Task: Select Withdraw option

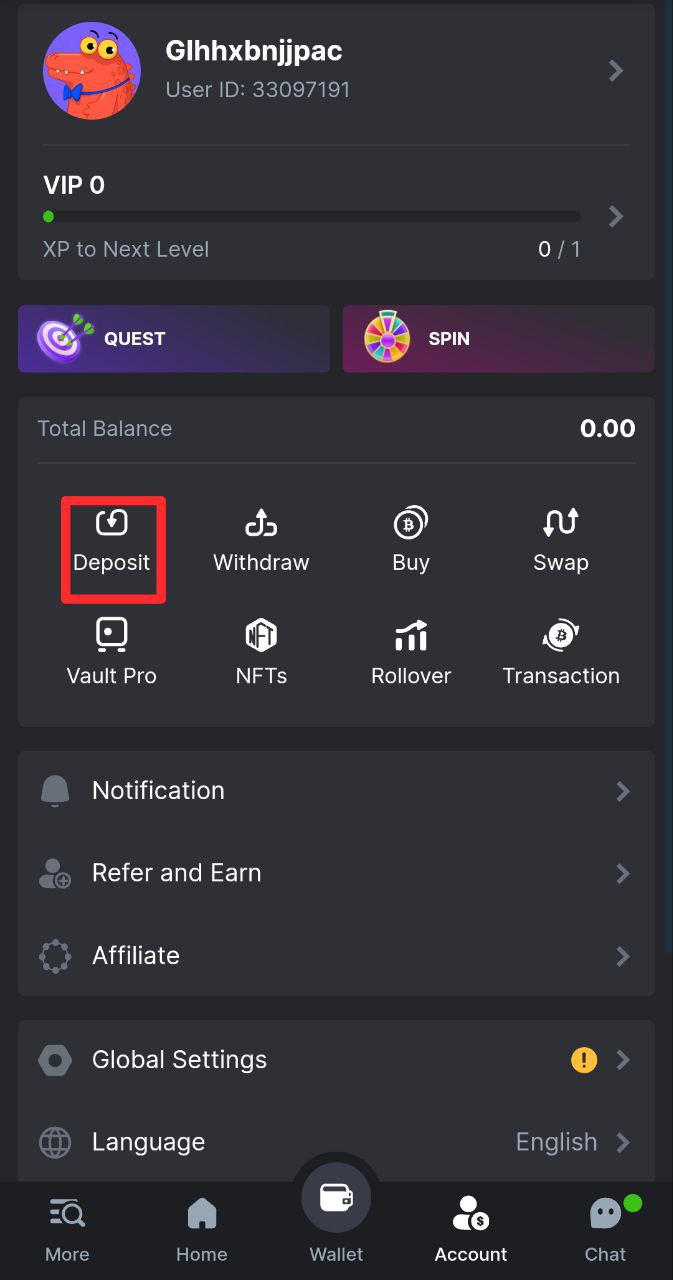Action: (261, 541)
